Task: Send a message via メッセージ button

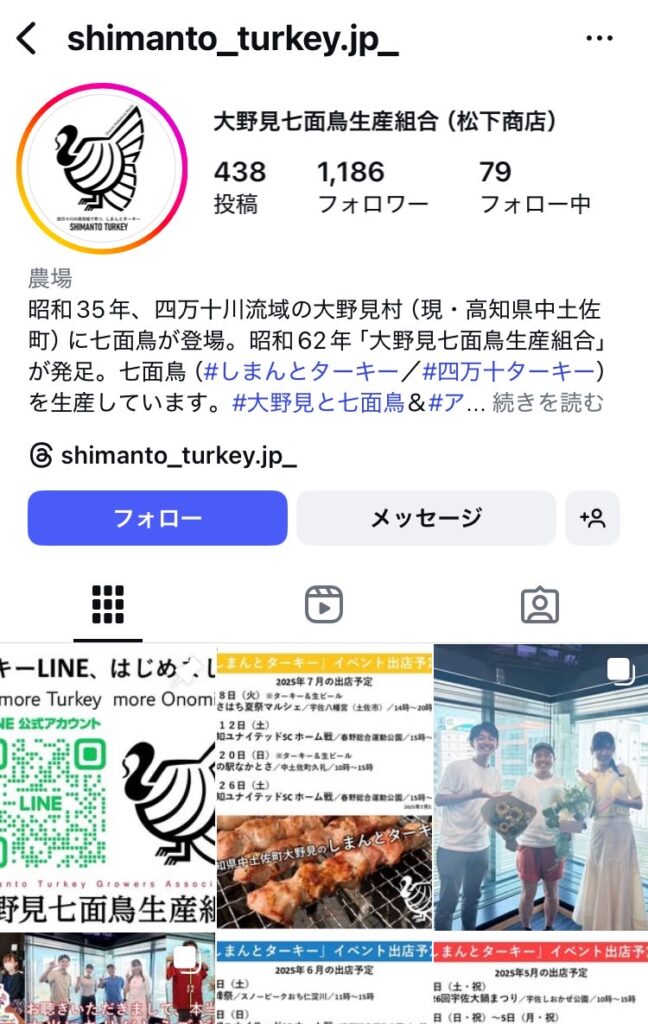Action: tap(426, 518)
